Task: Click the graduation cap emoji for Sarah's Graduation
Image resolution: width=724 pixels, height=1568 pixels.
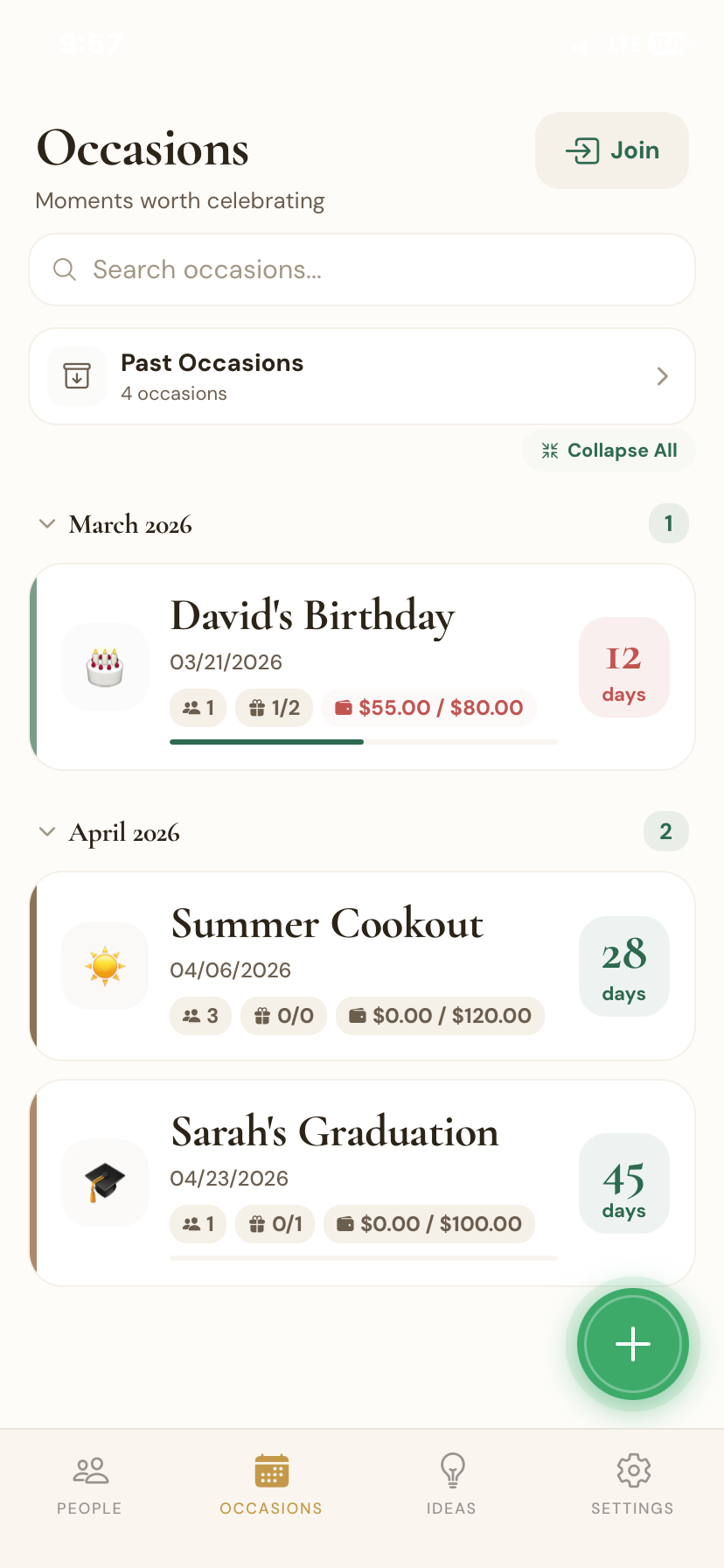Action: point(104,1182)
